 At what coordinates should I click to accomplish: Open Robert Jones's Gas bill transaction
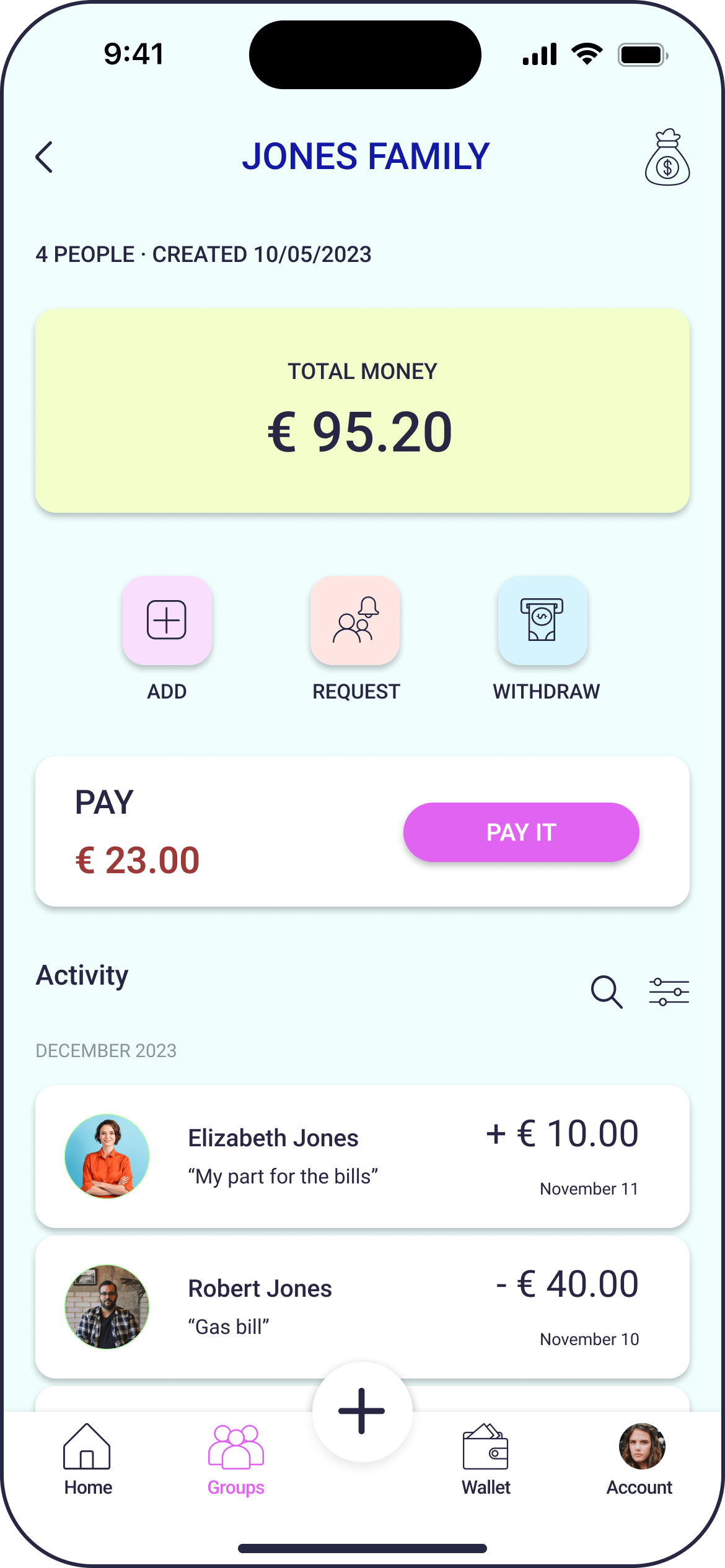pos(362,1307)
